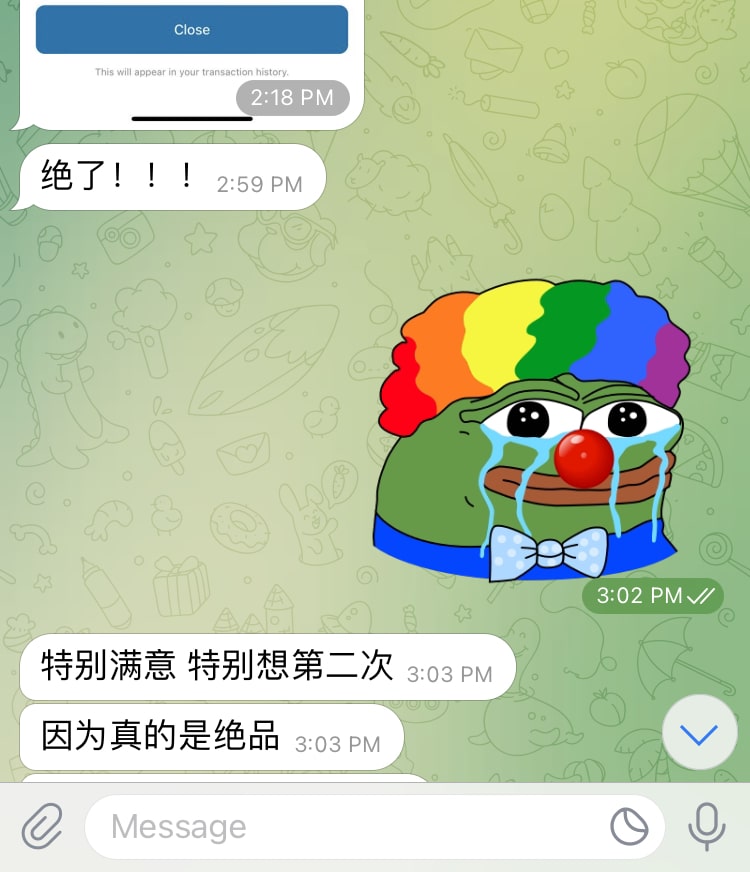750x872 pixels.
Task: Open the sticker panel icon
Action: pos(629,827)
